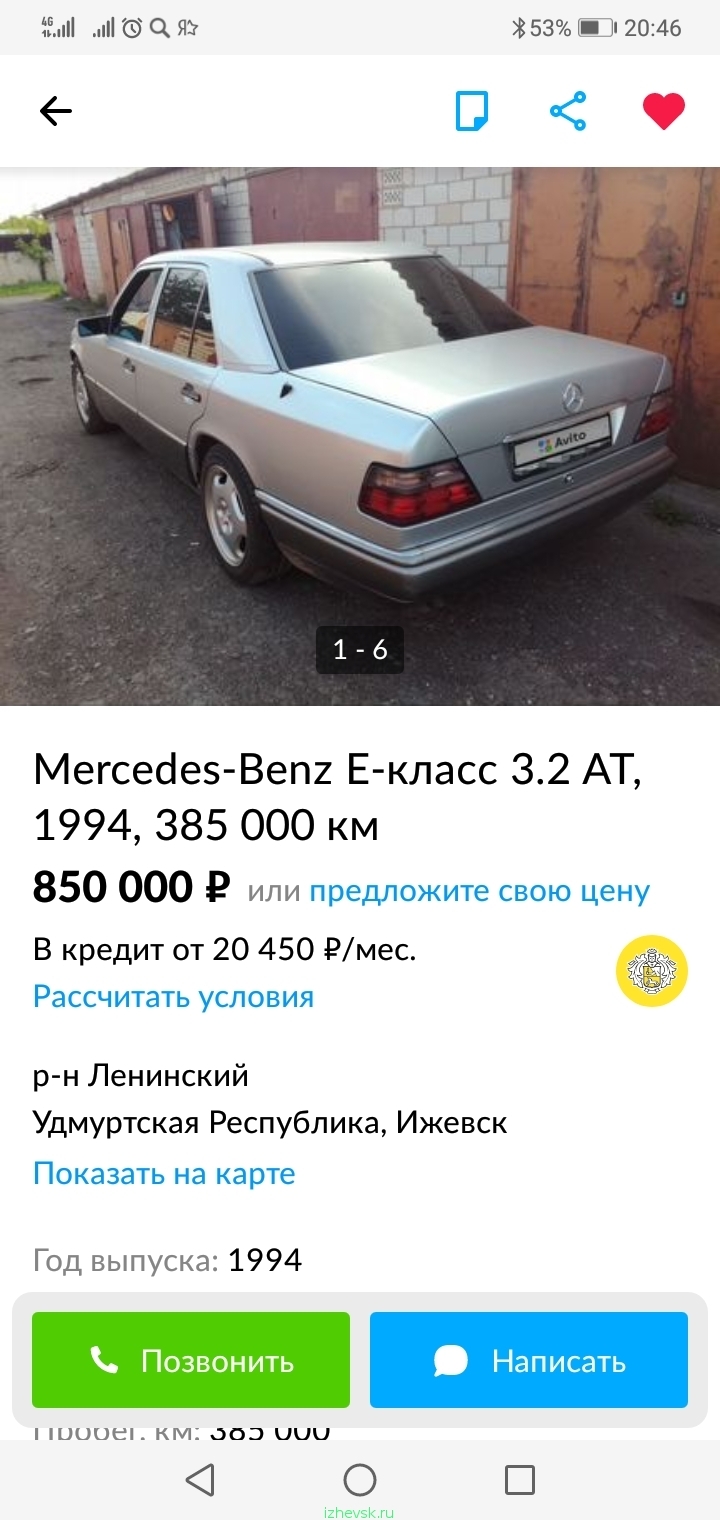720x1520 pixels.
Task: Tap "предложите свою цену" link
Action: point(479,890)
